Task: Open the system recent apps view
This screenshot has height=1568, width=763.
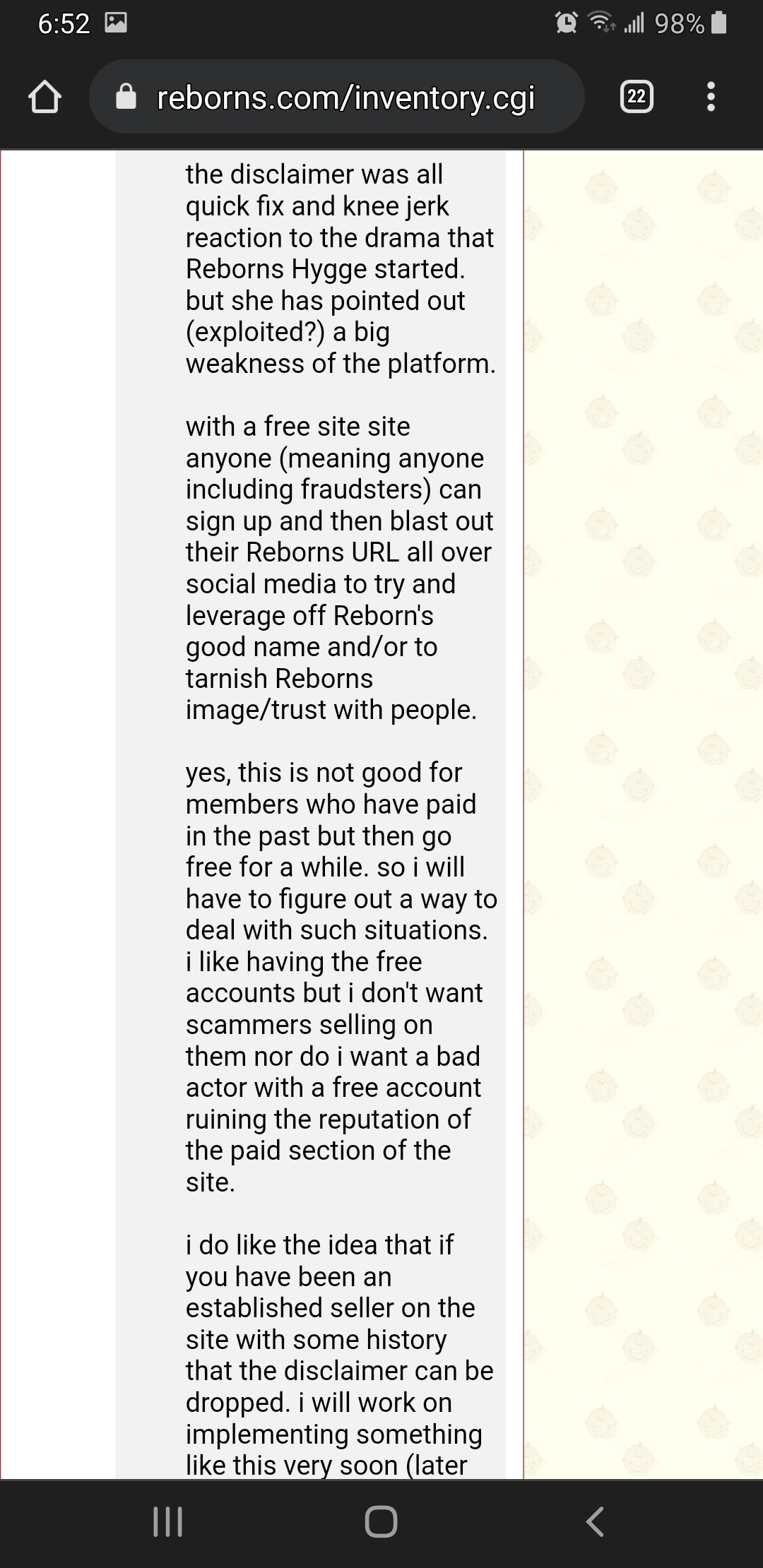Action: [x=168, y=1521]
